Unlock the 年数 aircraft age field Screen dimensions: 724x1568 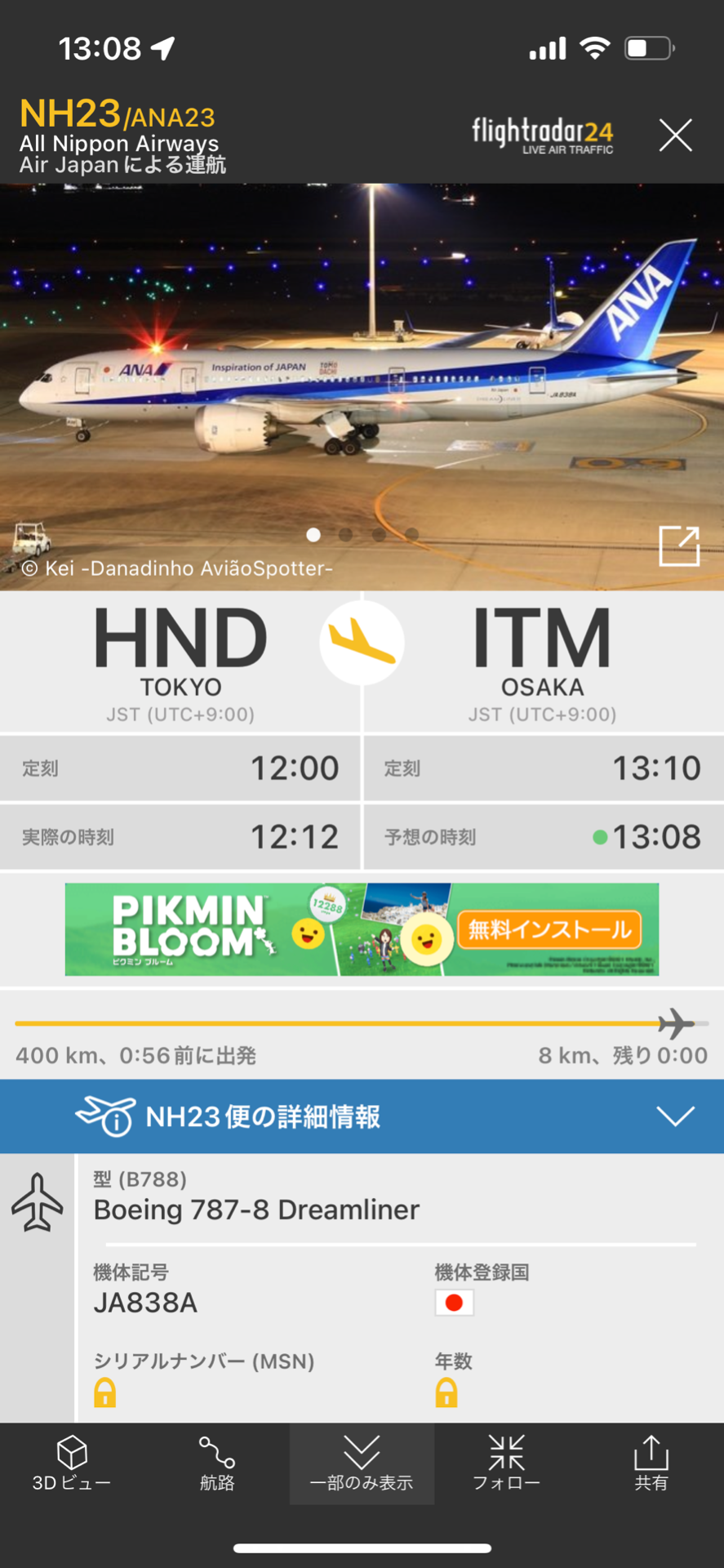(x=446, y=1392)
